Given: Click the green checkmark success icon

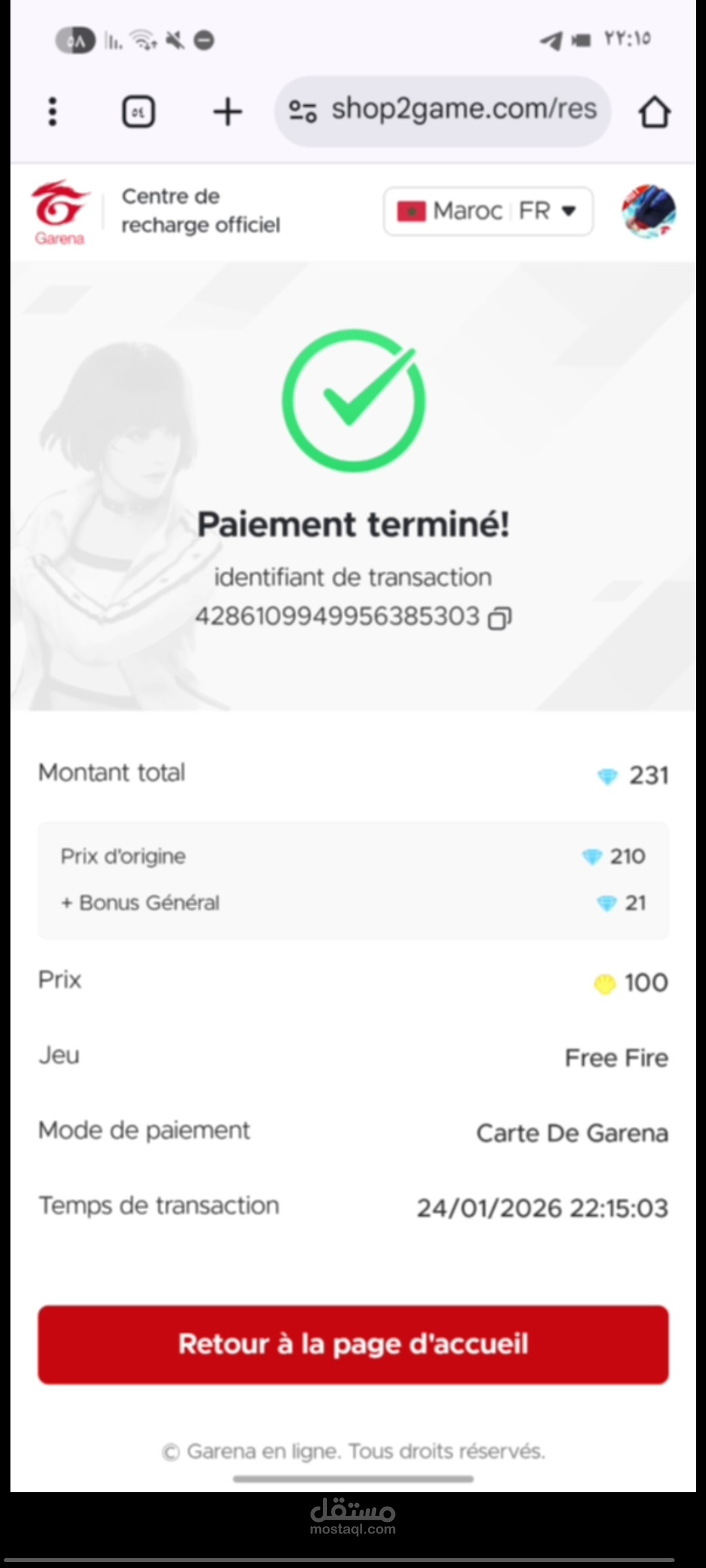Looking at the screenshot, I should click(x=352, y=401).
